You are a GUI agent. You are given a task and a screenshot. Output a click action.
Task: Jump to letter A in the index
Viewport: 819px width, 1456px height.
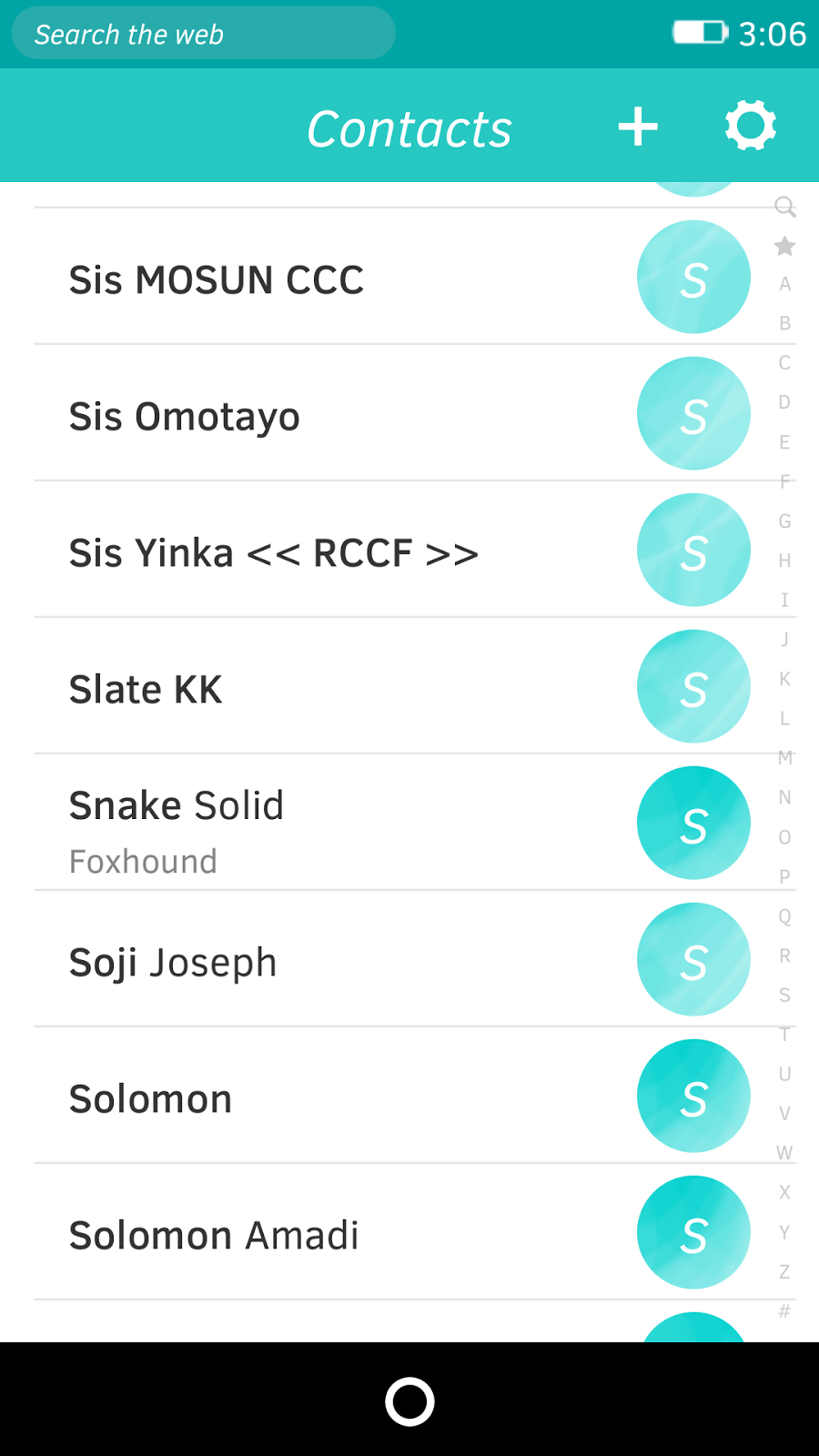(x=784, y=284)
